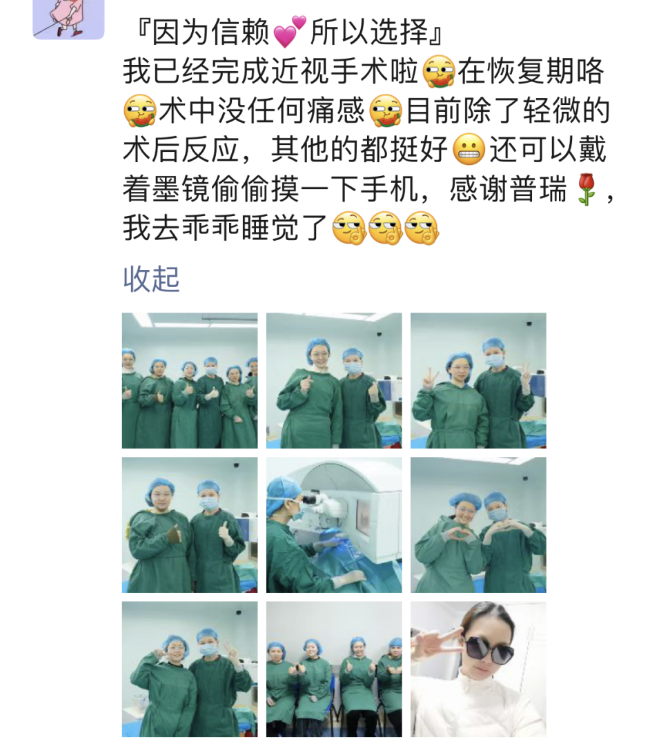Viewport: 670px width, 746px height.
Task: Collapse the post text via 收起
Action: click(151, 279)
